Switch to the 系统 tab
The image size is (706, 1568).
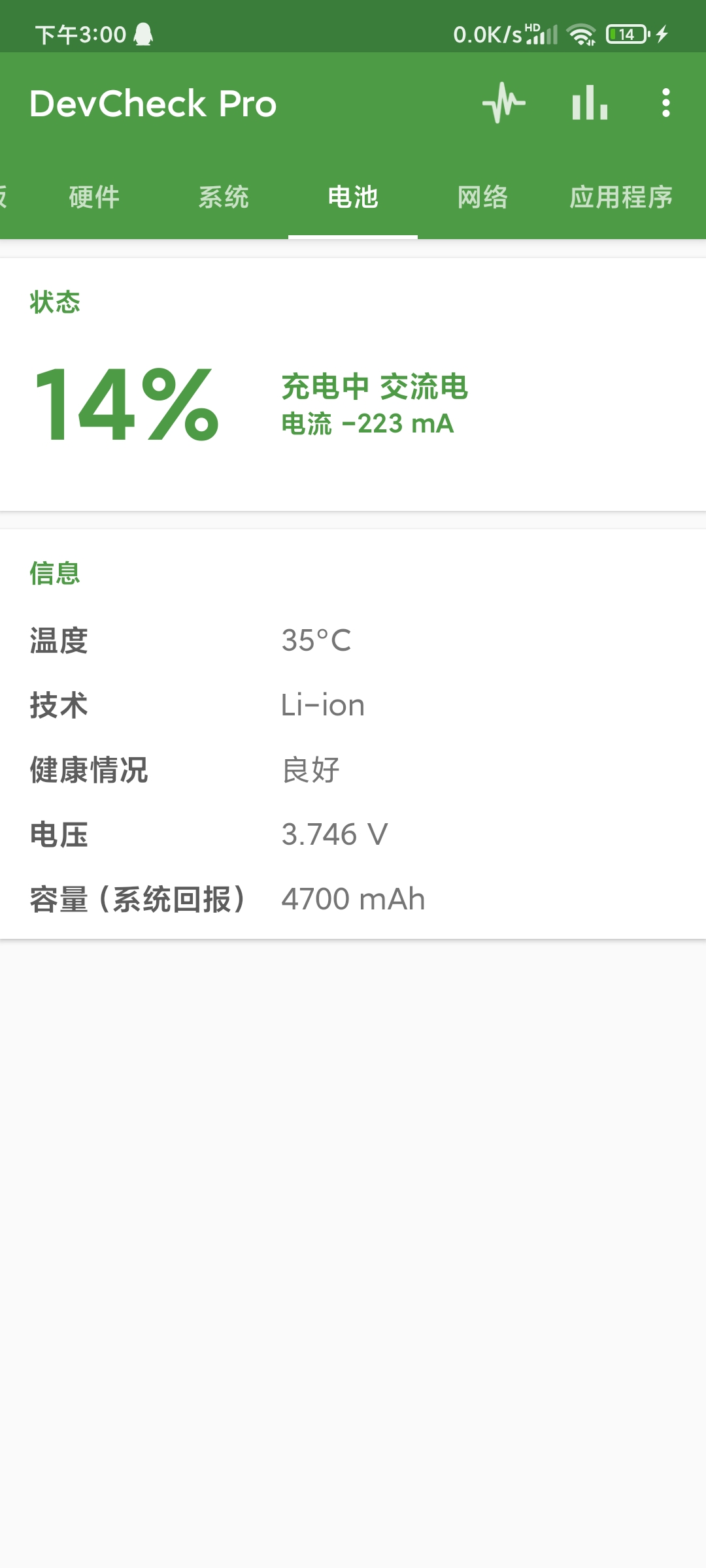[x=224, y=197]
